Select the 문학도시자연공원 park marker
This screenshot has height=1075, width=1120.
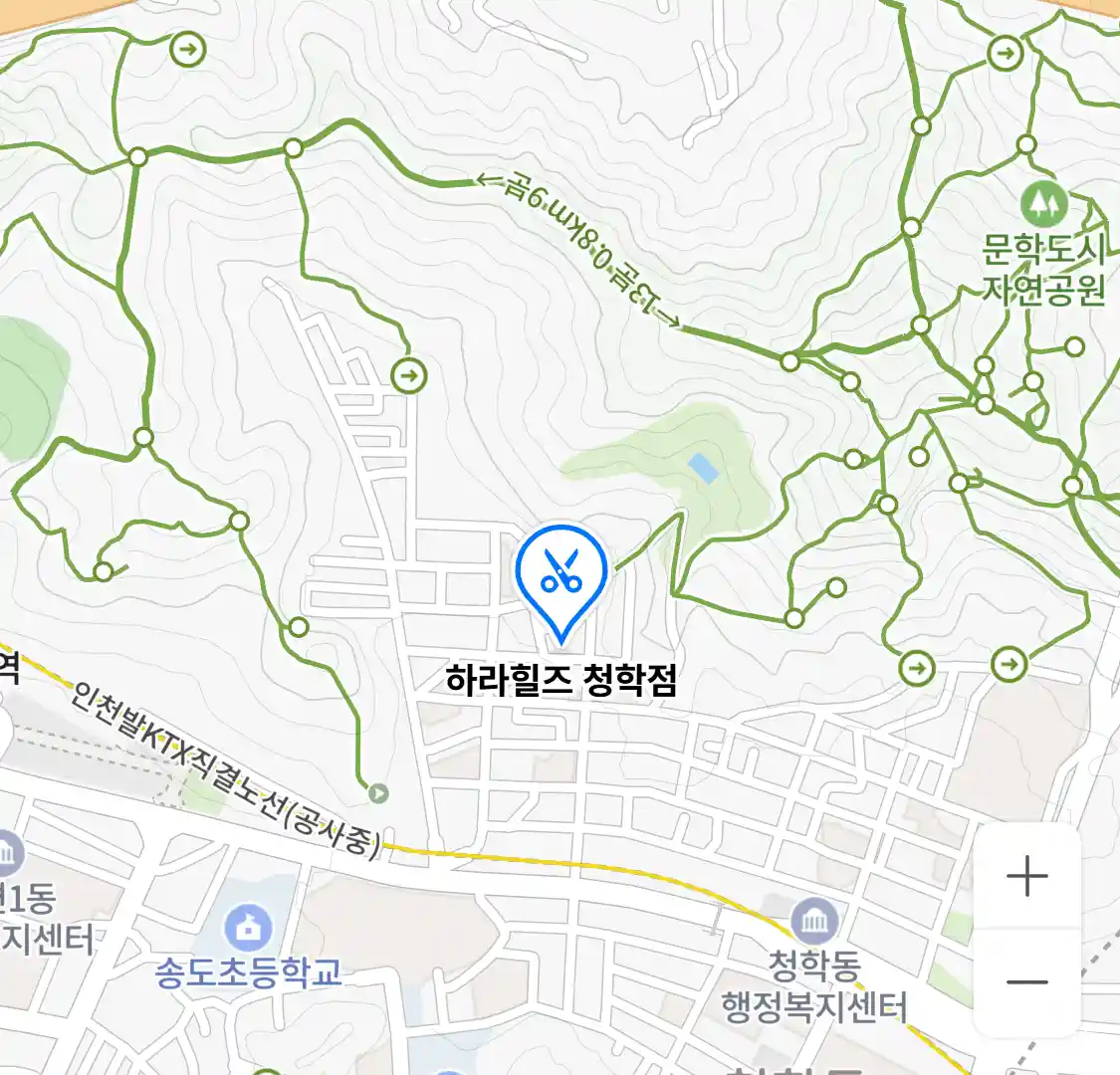click(1043, 206)
